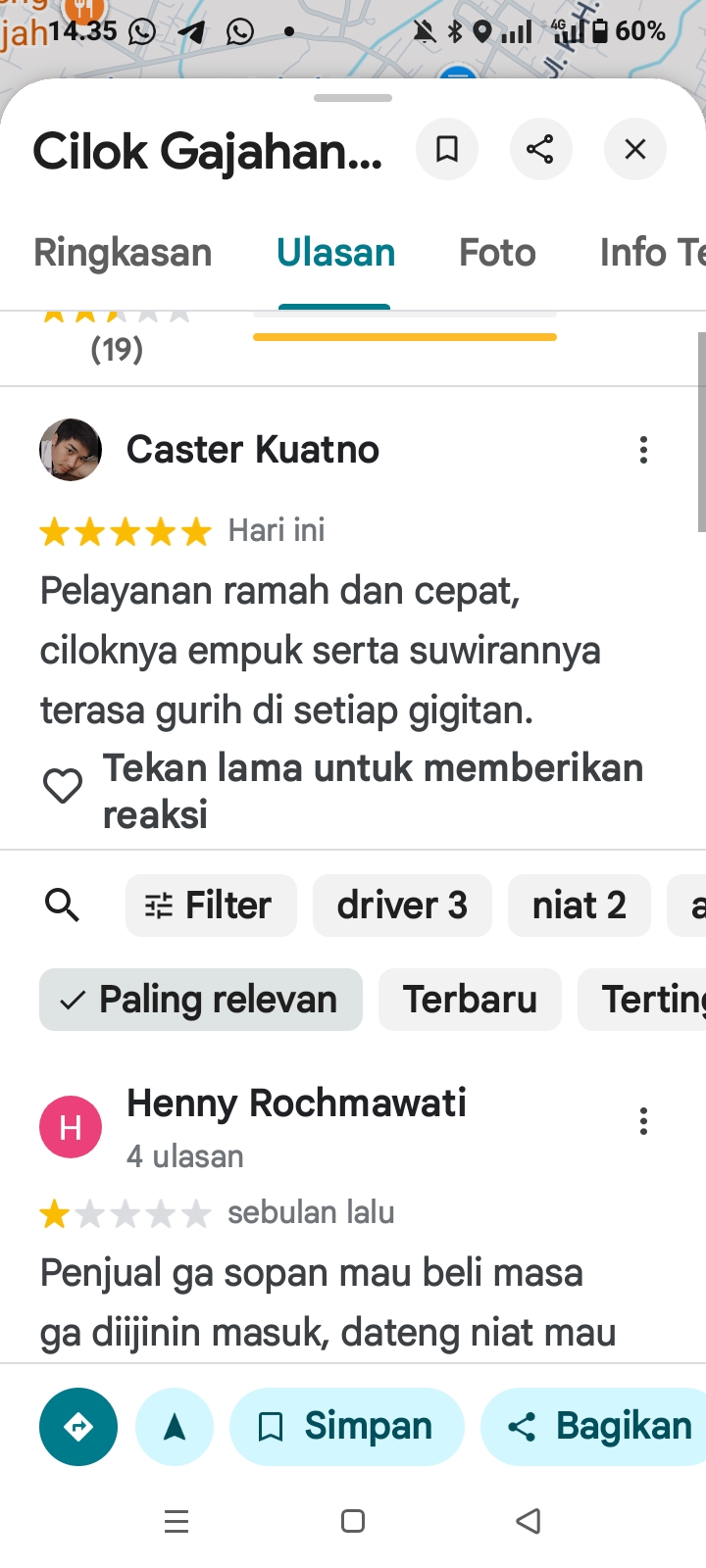The image size is (706, 1568).
Task: Open the Filter chip for reviews
Action: tap(211, 906)
